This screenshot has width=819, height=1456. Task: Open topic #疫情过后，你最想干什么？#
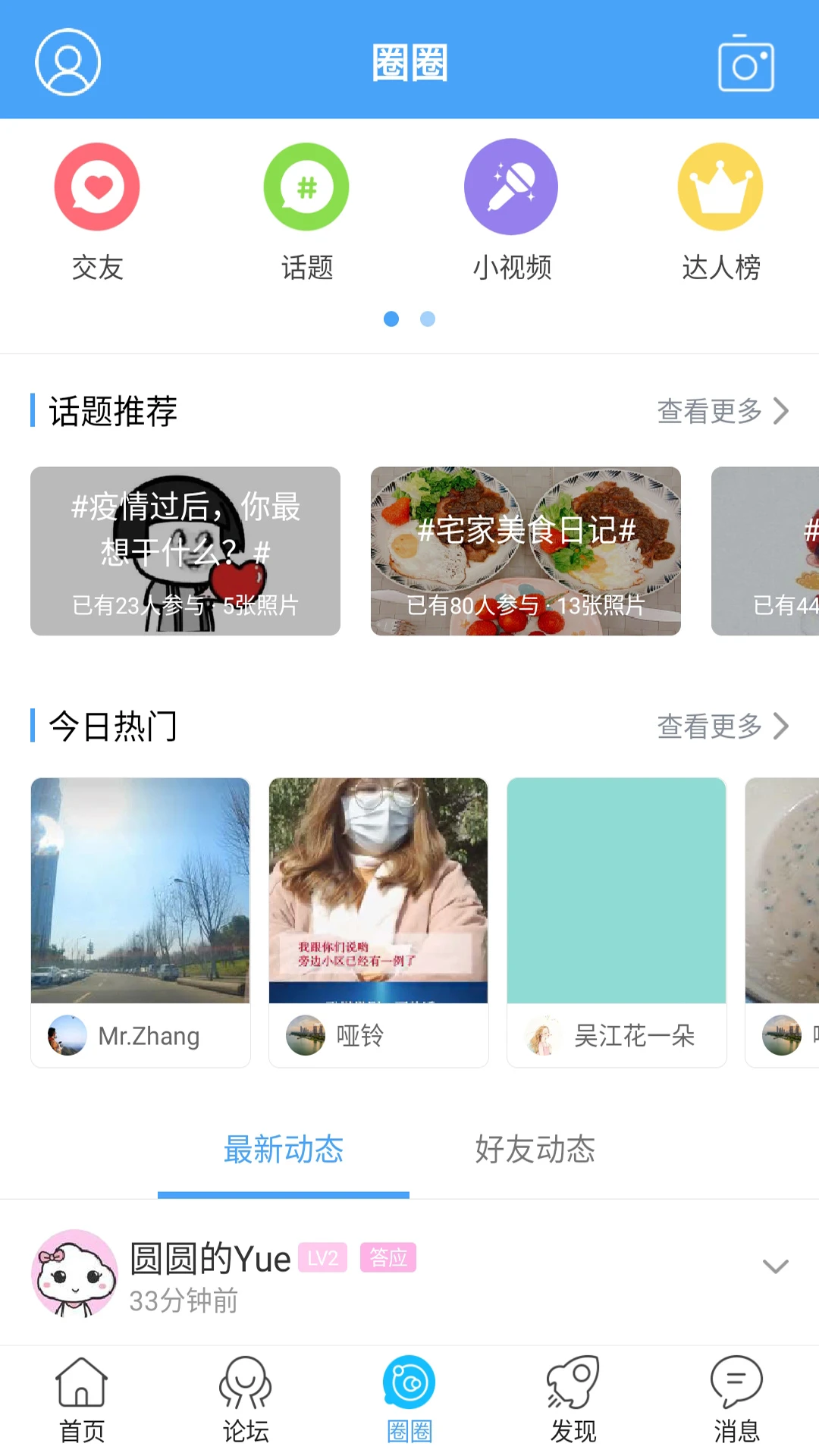click(185, 551)
